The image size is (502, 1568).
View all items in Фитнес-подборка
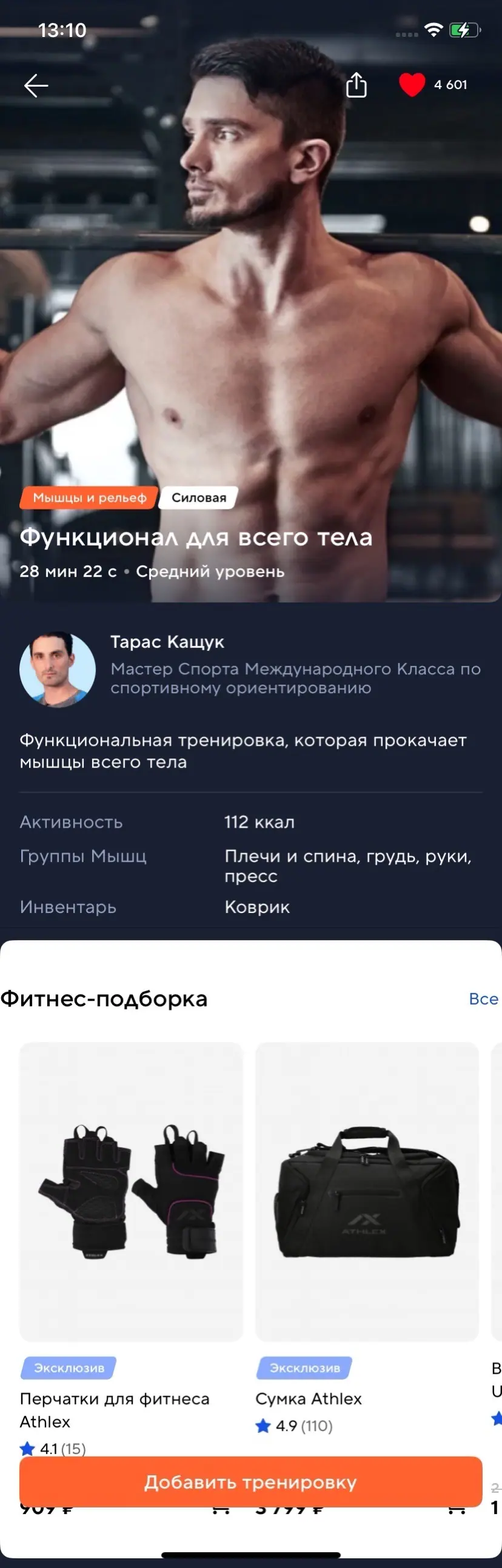click(x=483, y=999)
